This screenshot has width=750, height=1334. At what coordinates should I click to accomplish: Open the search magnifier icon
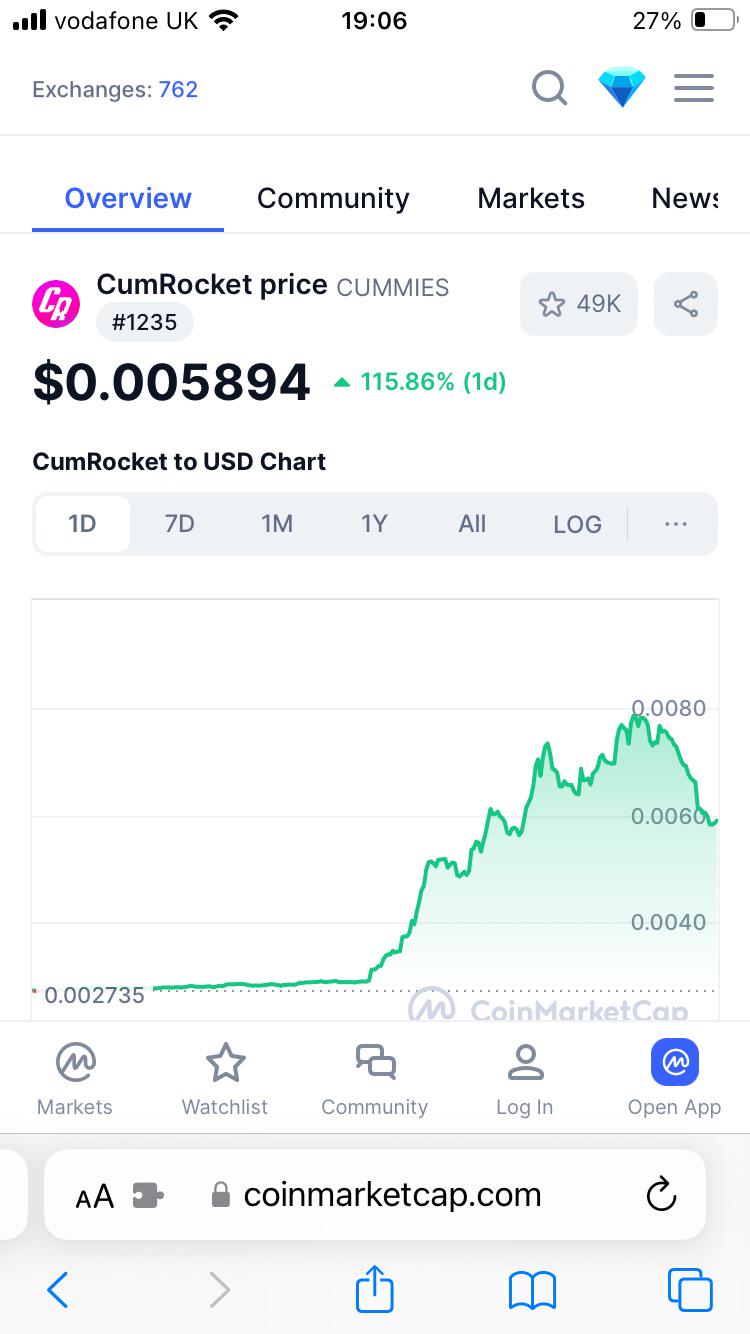coord(549,88)
